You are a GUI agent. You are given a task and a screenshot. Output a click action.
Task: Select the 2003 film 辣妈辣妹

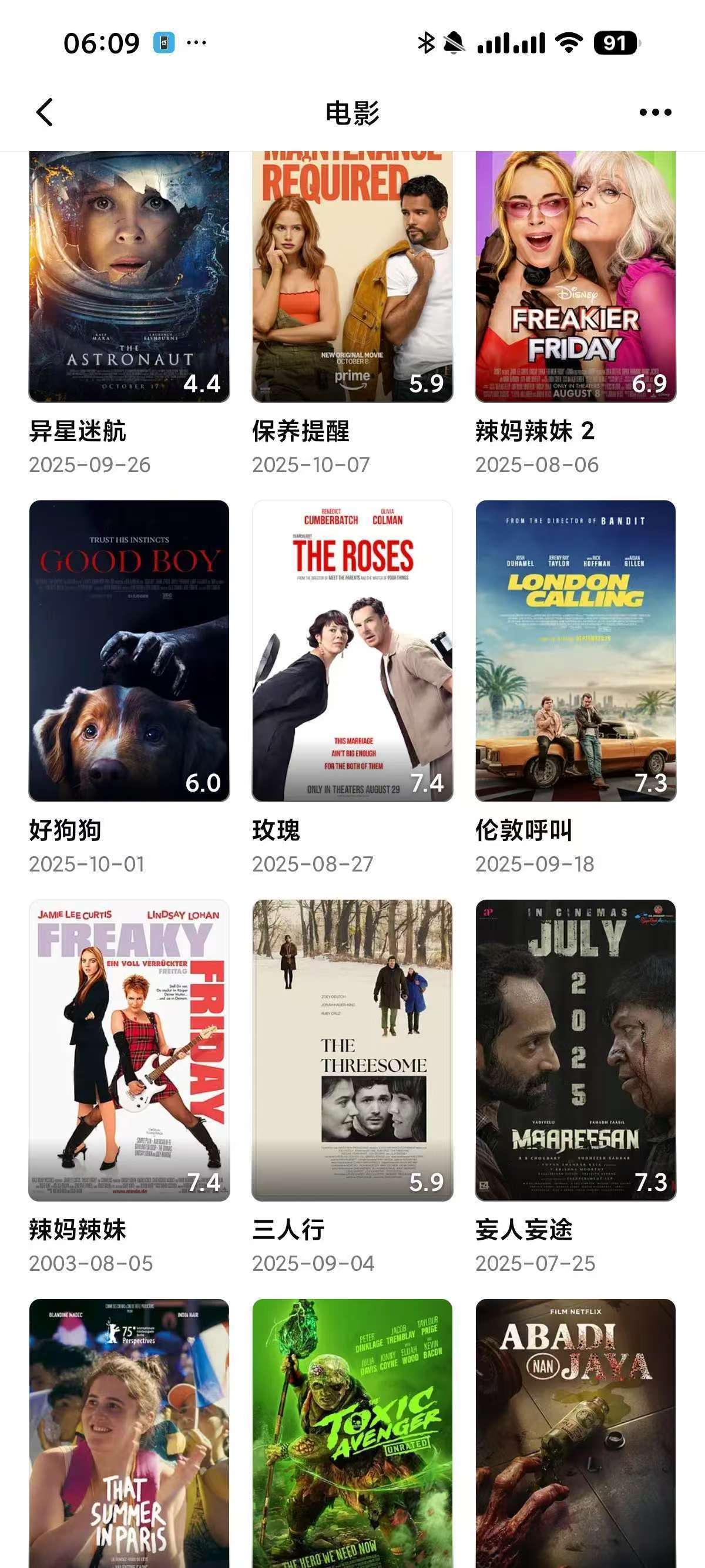(x=129, y=1049)
